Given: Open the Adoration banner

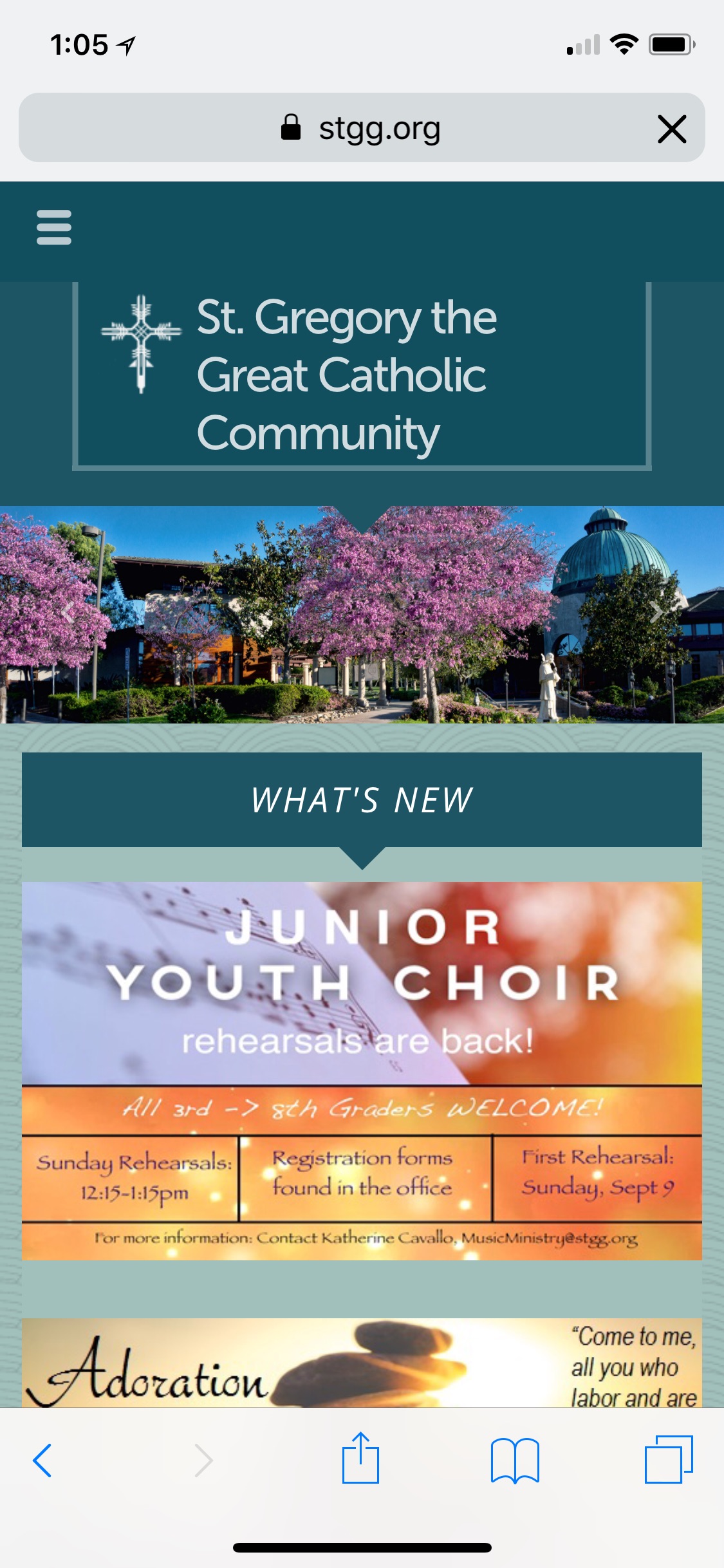Looking at the screenshot, I should tap(362, 1362).
